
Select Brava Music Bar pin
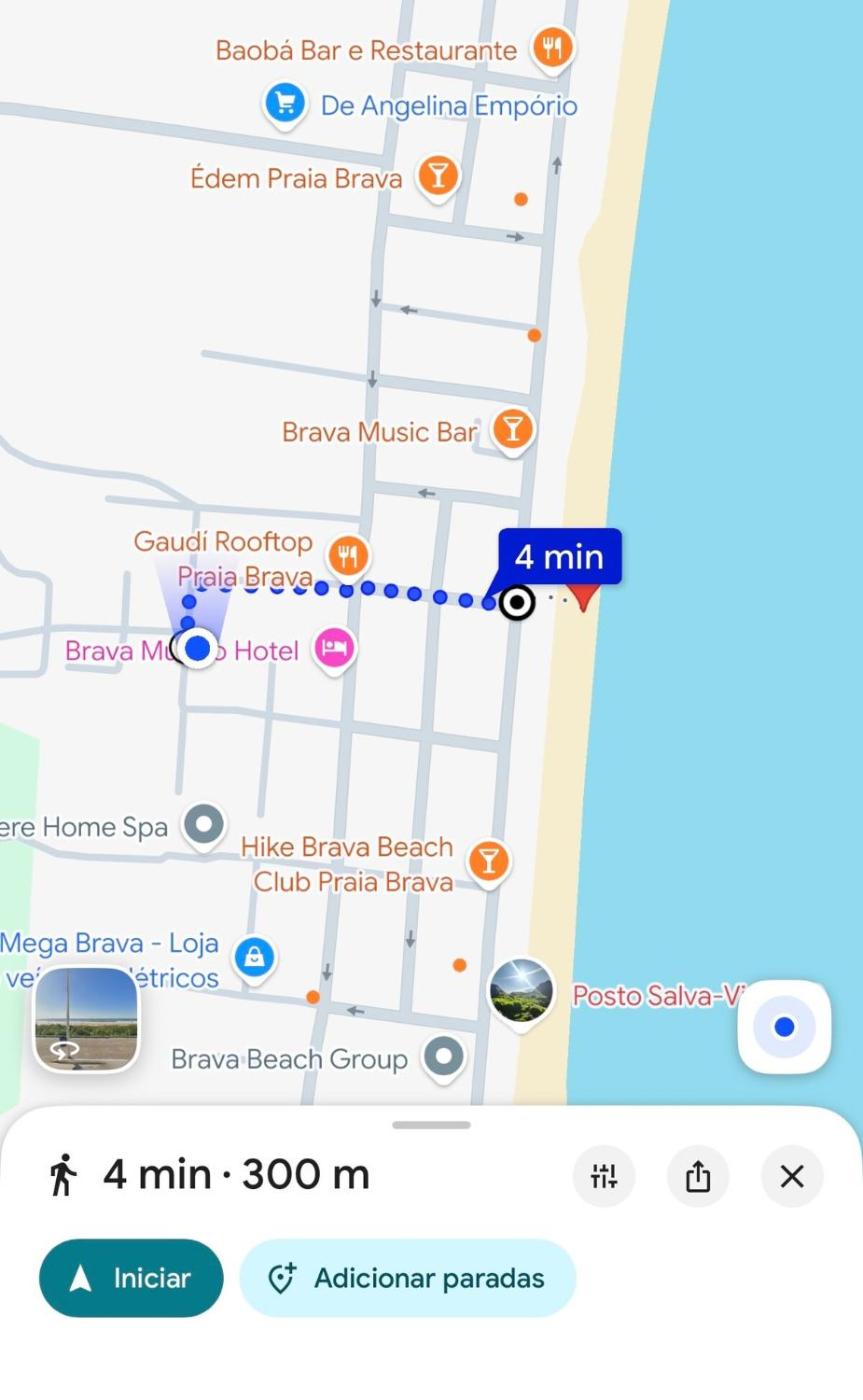pyautogui.click(x=513, y=430)
